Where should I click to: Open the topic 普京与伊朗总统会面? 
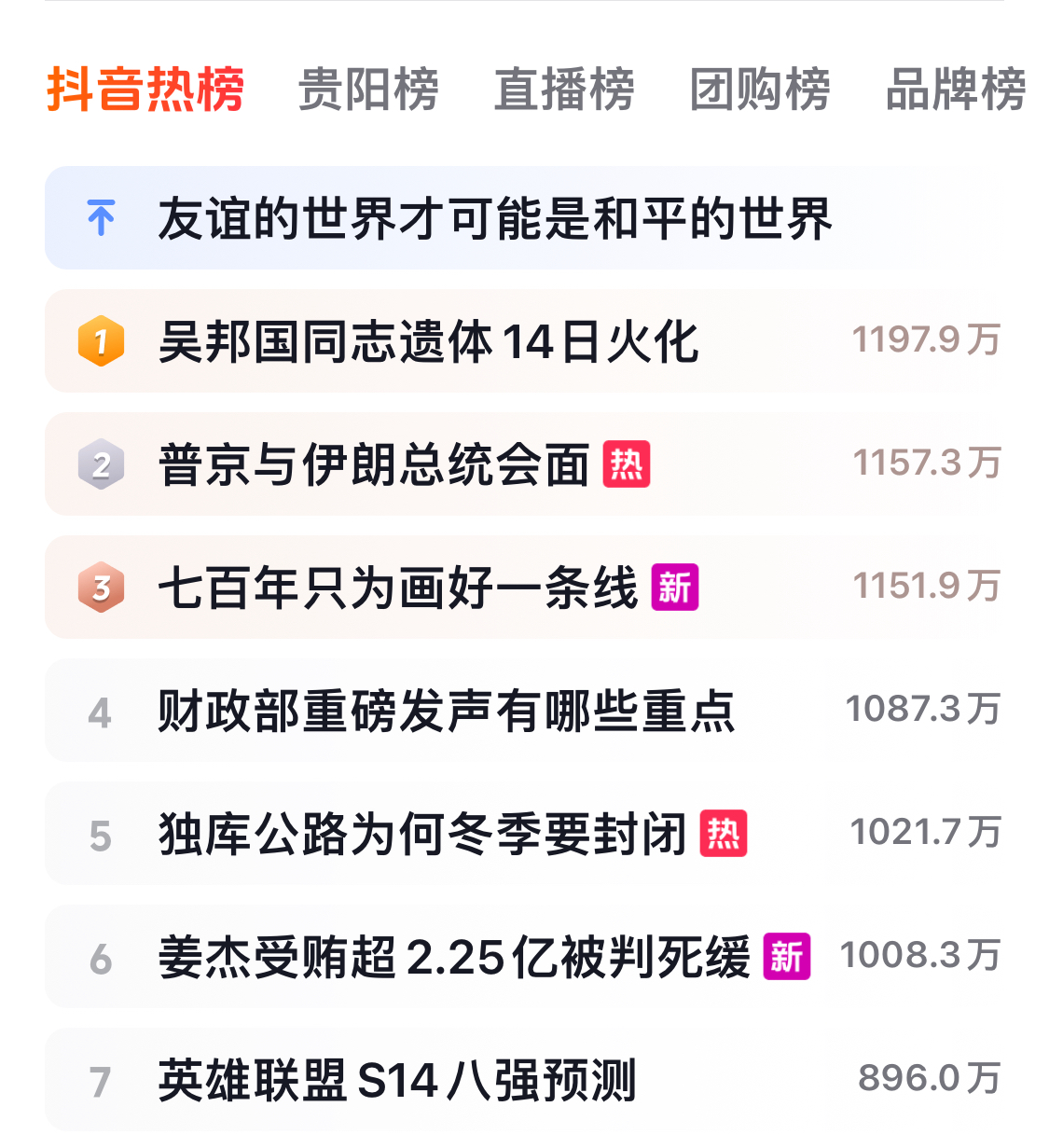click(x=524, y=464)
